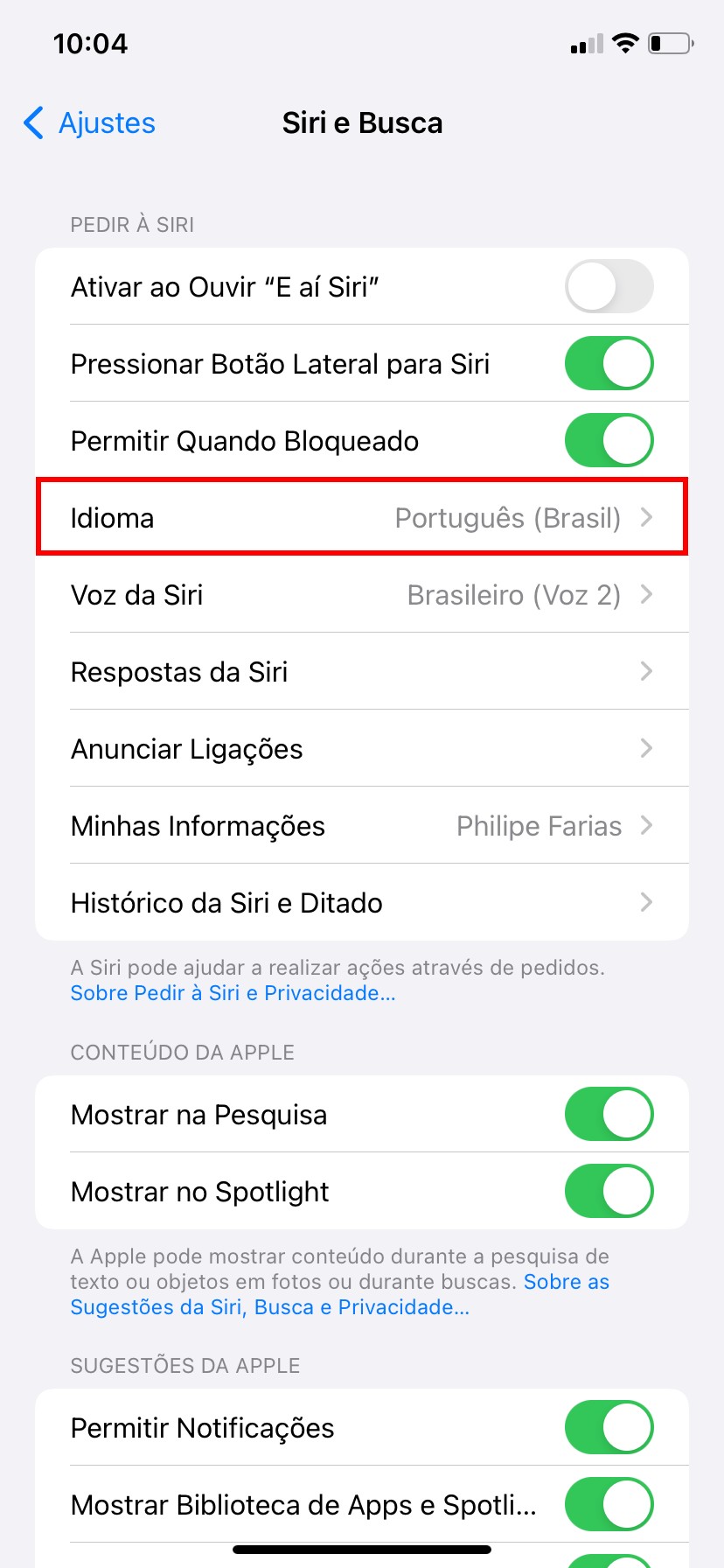Enable Ativar ao Ouvir "E aí Siri"
The width and height of the screenshot is (724, 1568).
pyautogui.click(x=609, y=286)
